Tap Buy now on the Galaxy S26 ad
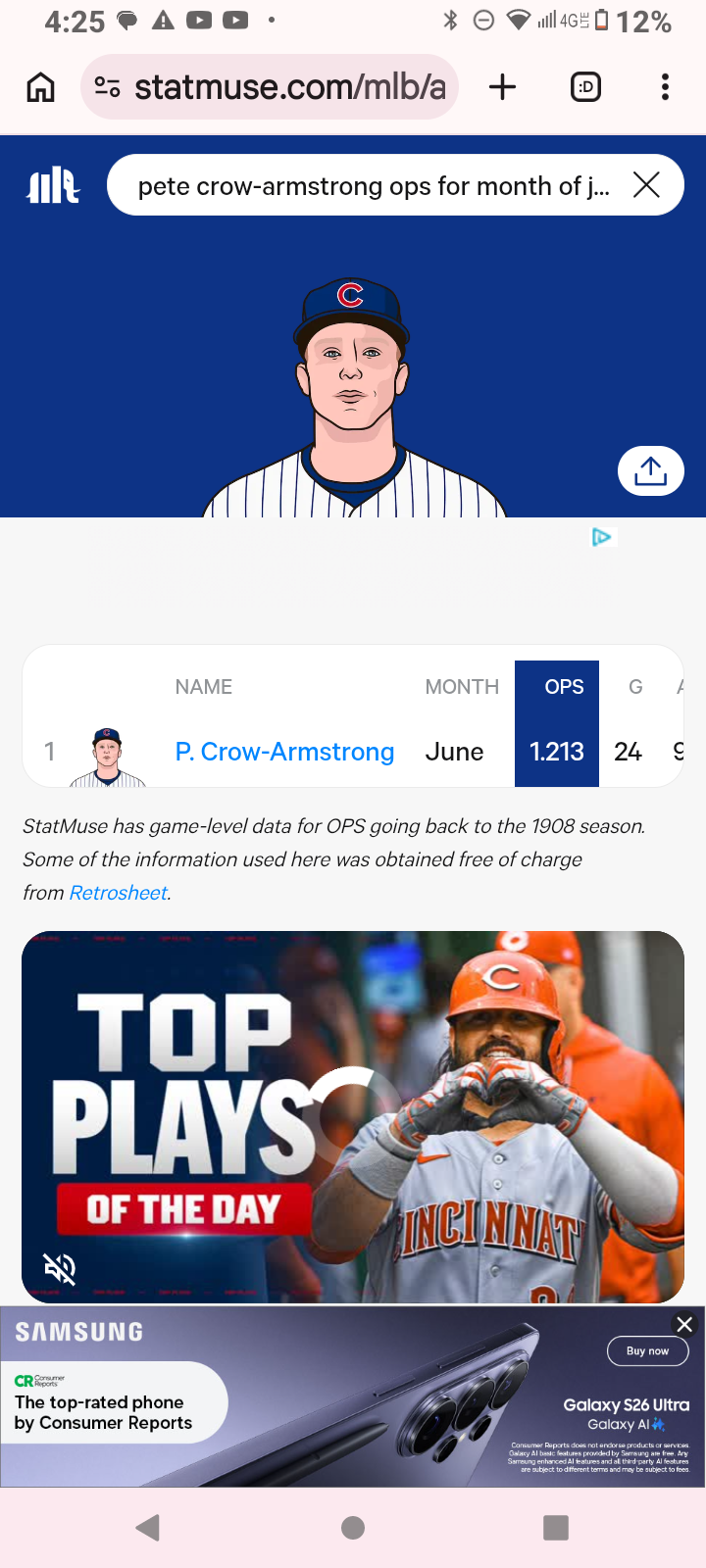 pyautogui.click(x=647, y=1350)
